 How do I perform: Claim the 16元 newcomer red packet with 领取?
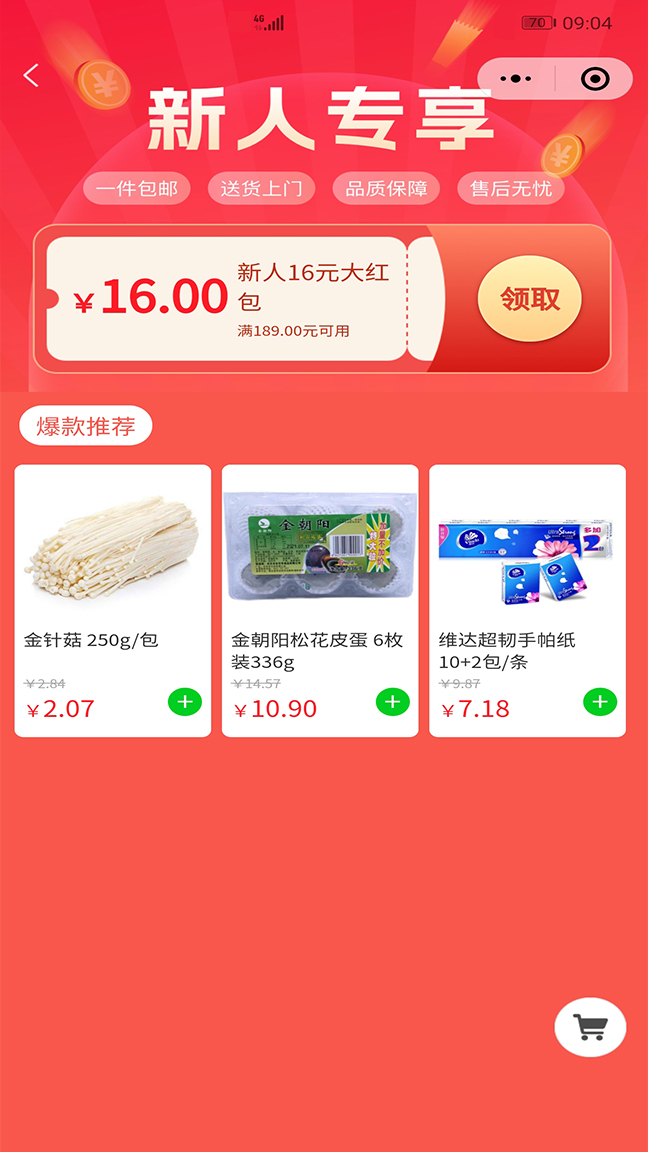(x=529, y=299)
